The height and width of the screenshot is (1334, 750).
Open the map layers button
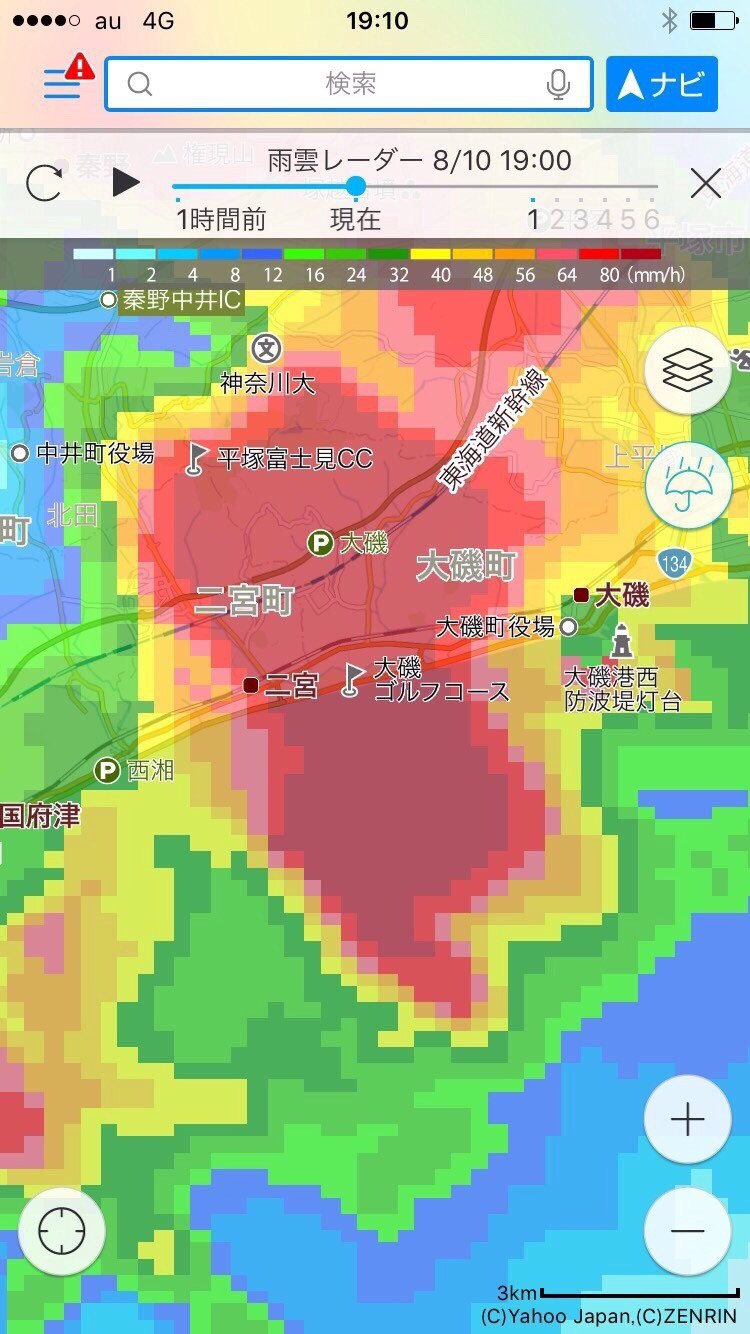point(688,372)
